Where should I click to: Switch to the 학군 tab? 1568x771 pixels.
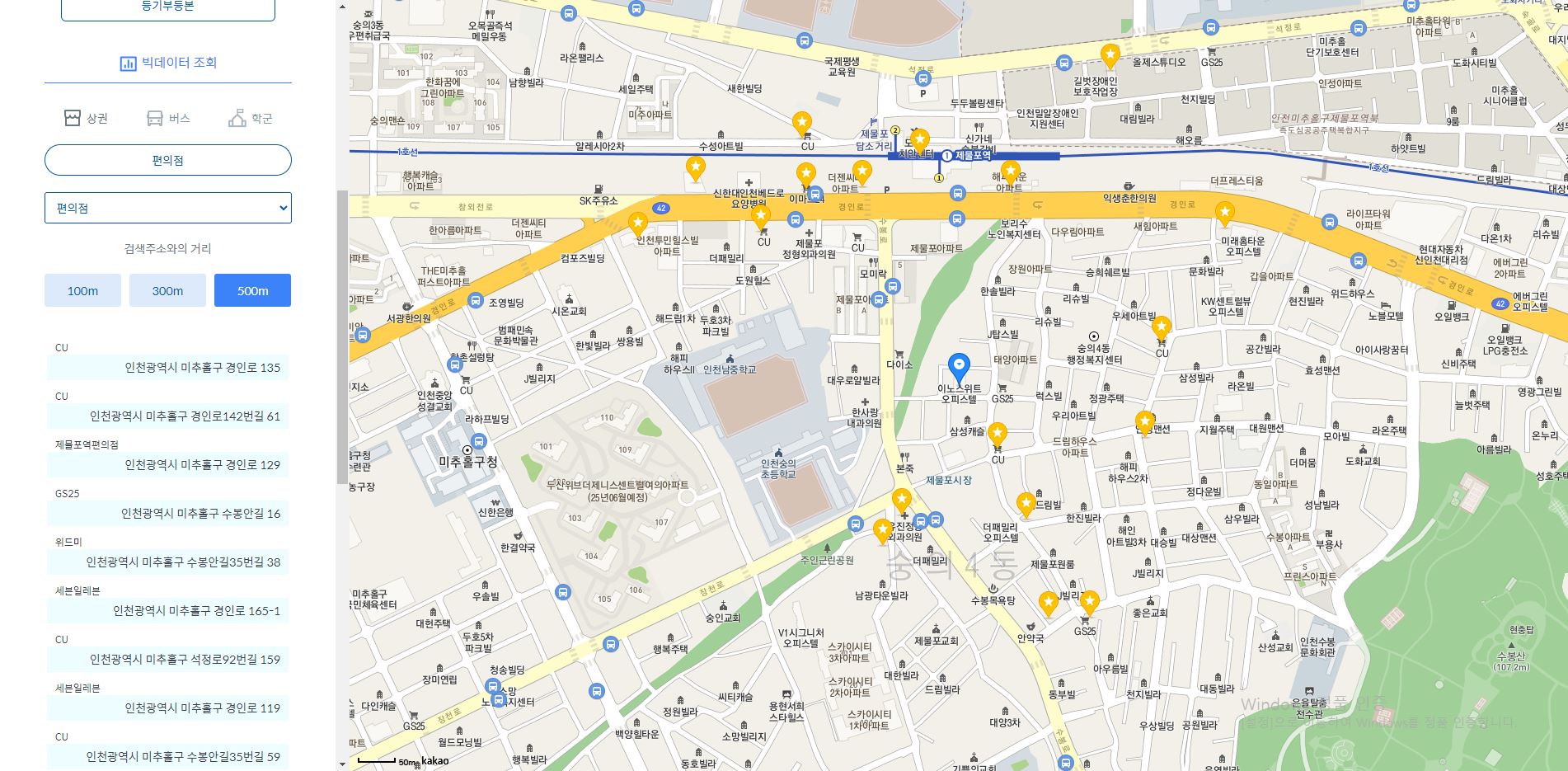coord(251,118)
